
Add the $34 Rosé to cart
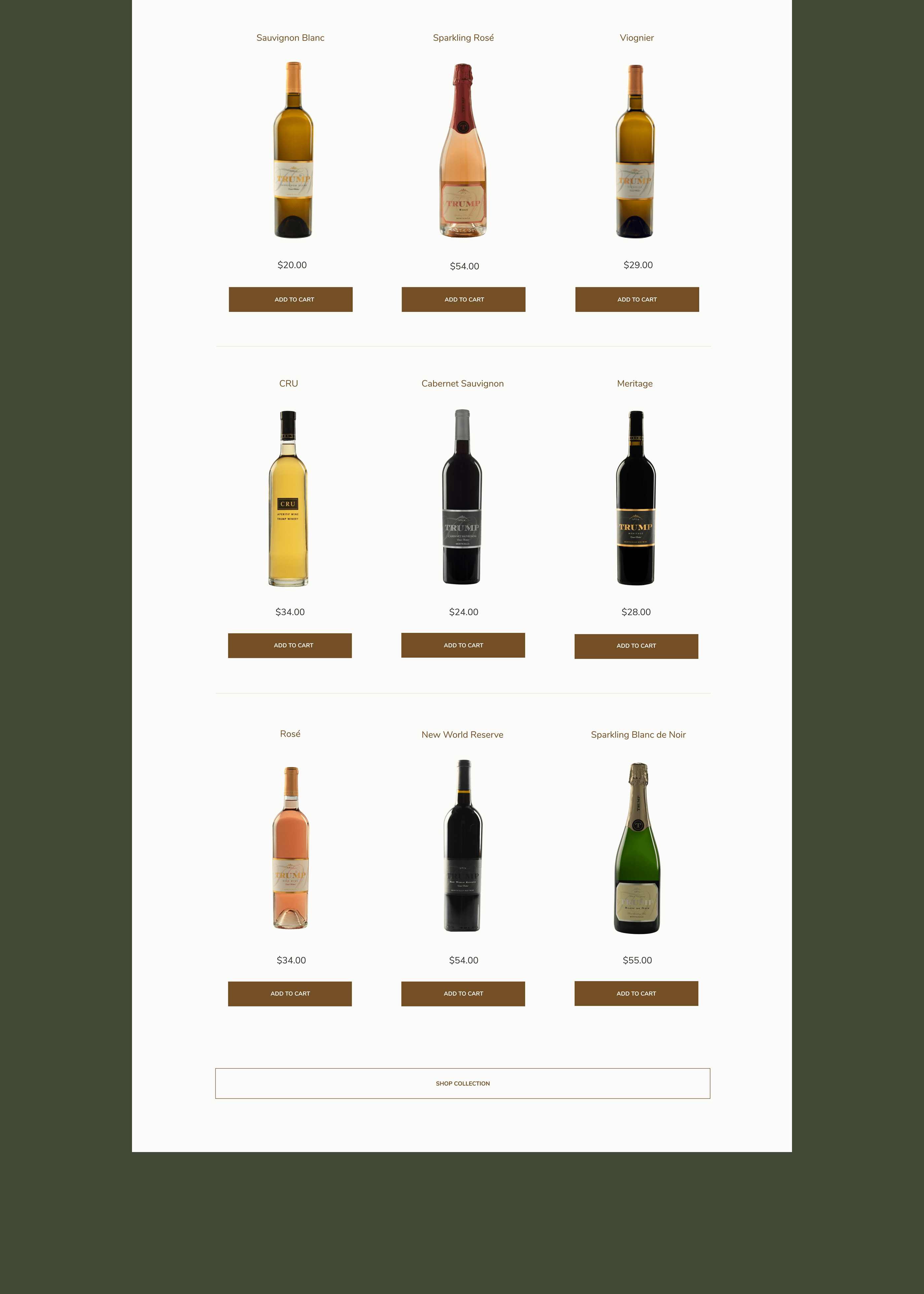[x=290, y=994]
